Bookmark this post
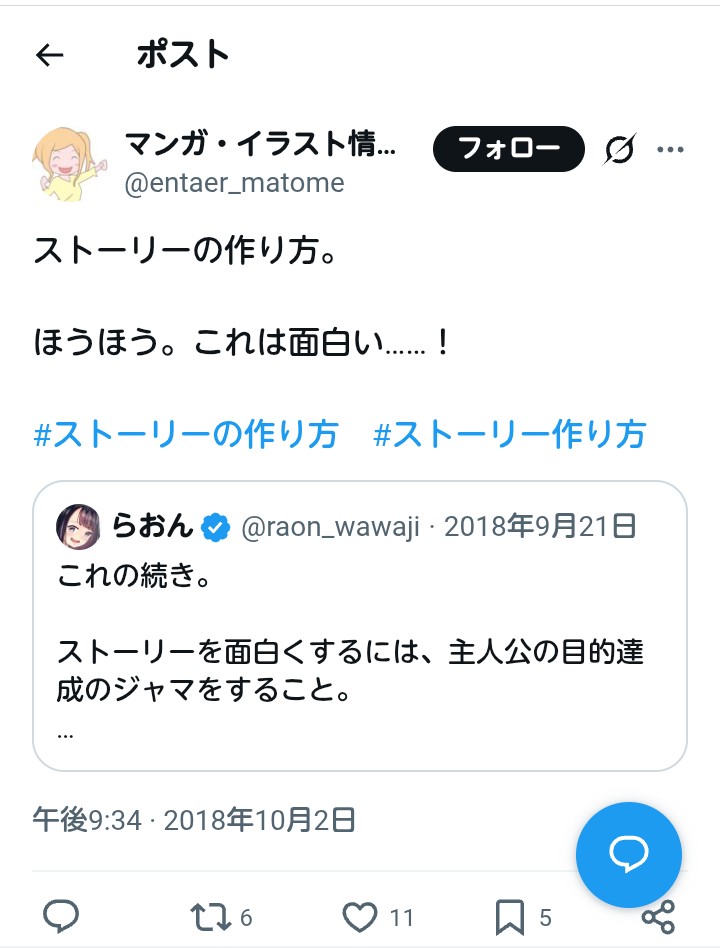The image size is (720, 948). click(509, 916)
